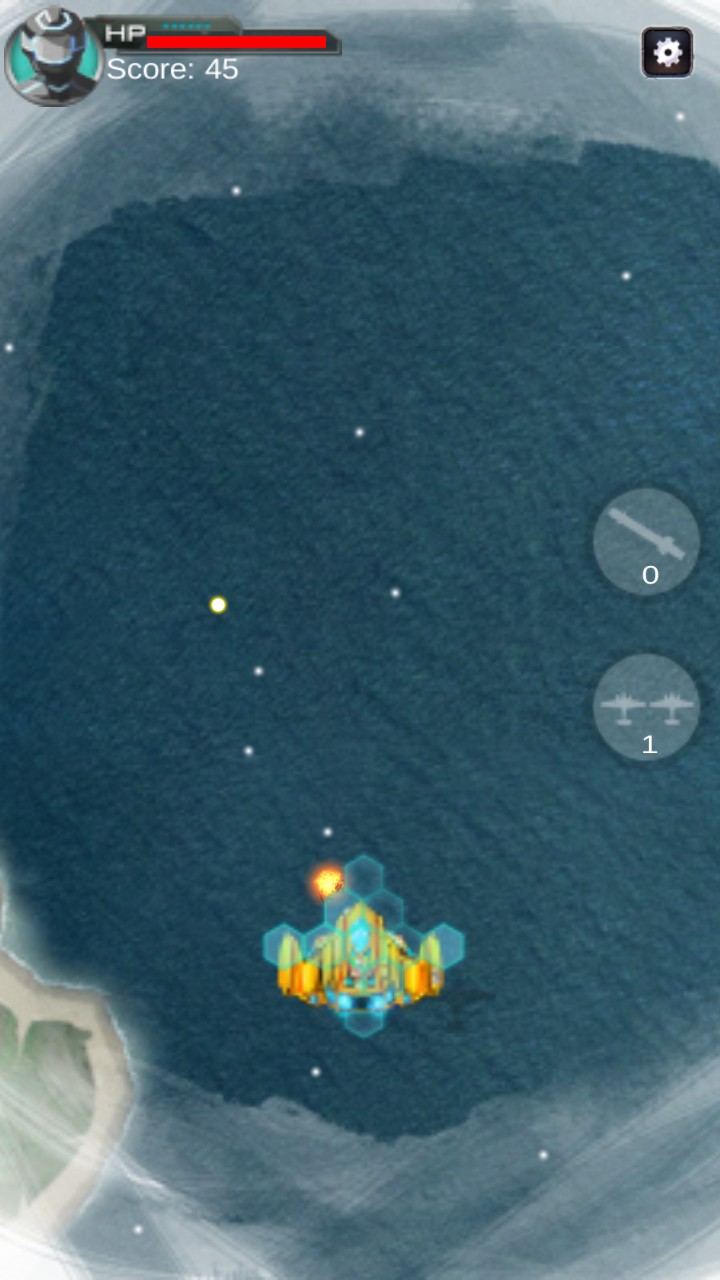Open the settings gear

[x=667, y=52]
